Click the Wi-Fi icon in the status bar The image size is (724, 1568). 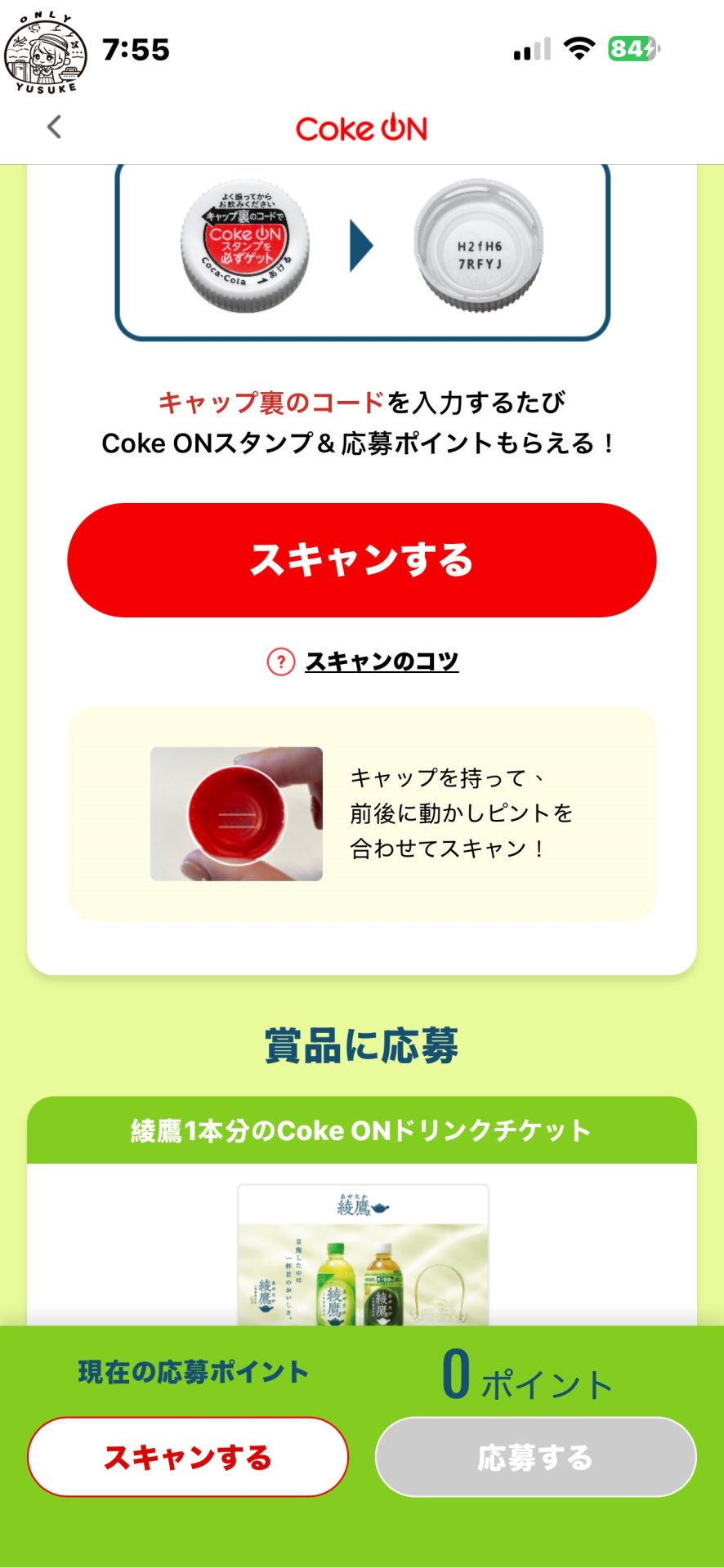point(577,48)
